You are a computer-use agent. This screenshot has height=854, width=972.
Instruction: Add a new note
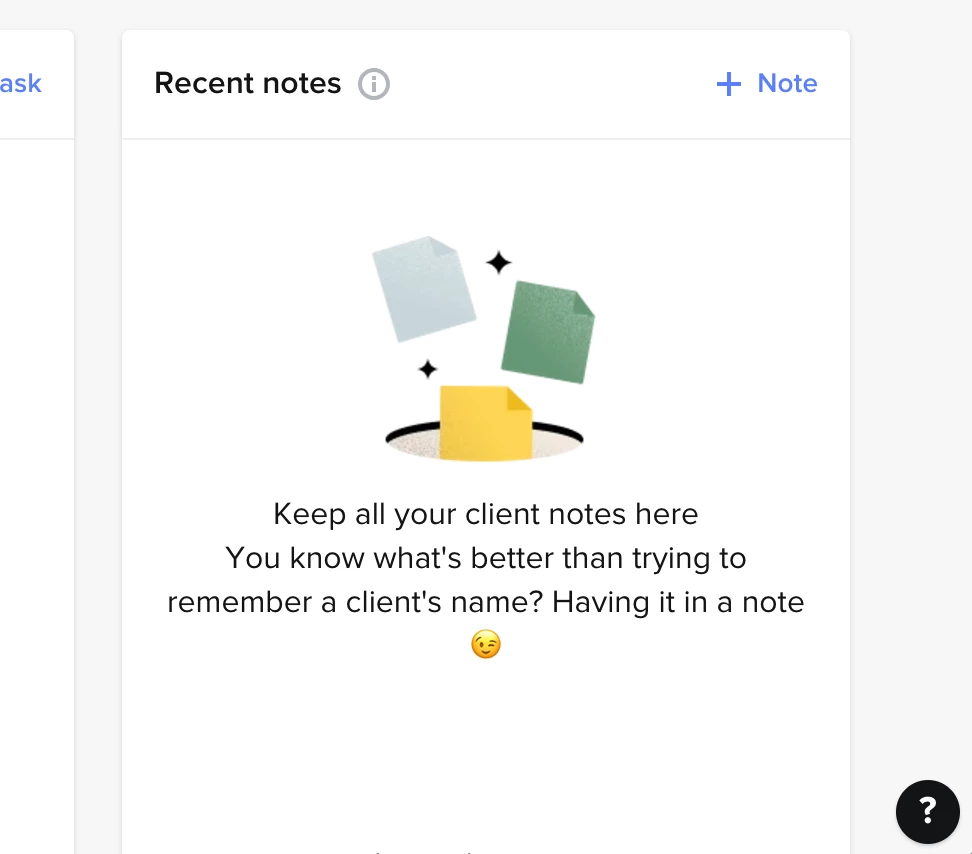(x=767, y=84)
